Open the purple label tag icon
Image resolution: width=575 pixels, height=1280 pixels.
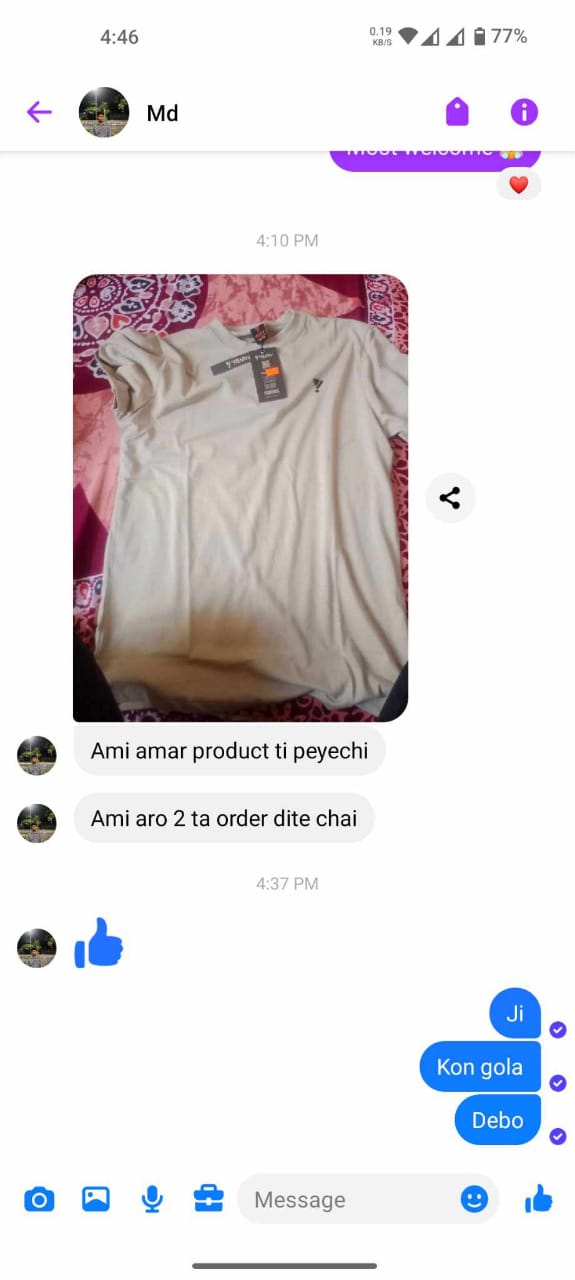click(x=457, y=112)
